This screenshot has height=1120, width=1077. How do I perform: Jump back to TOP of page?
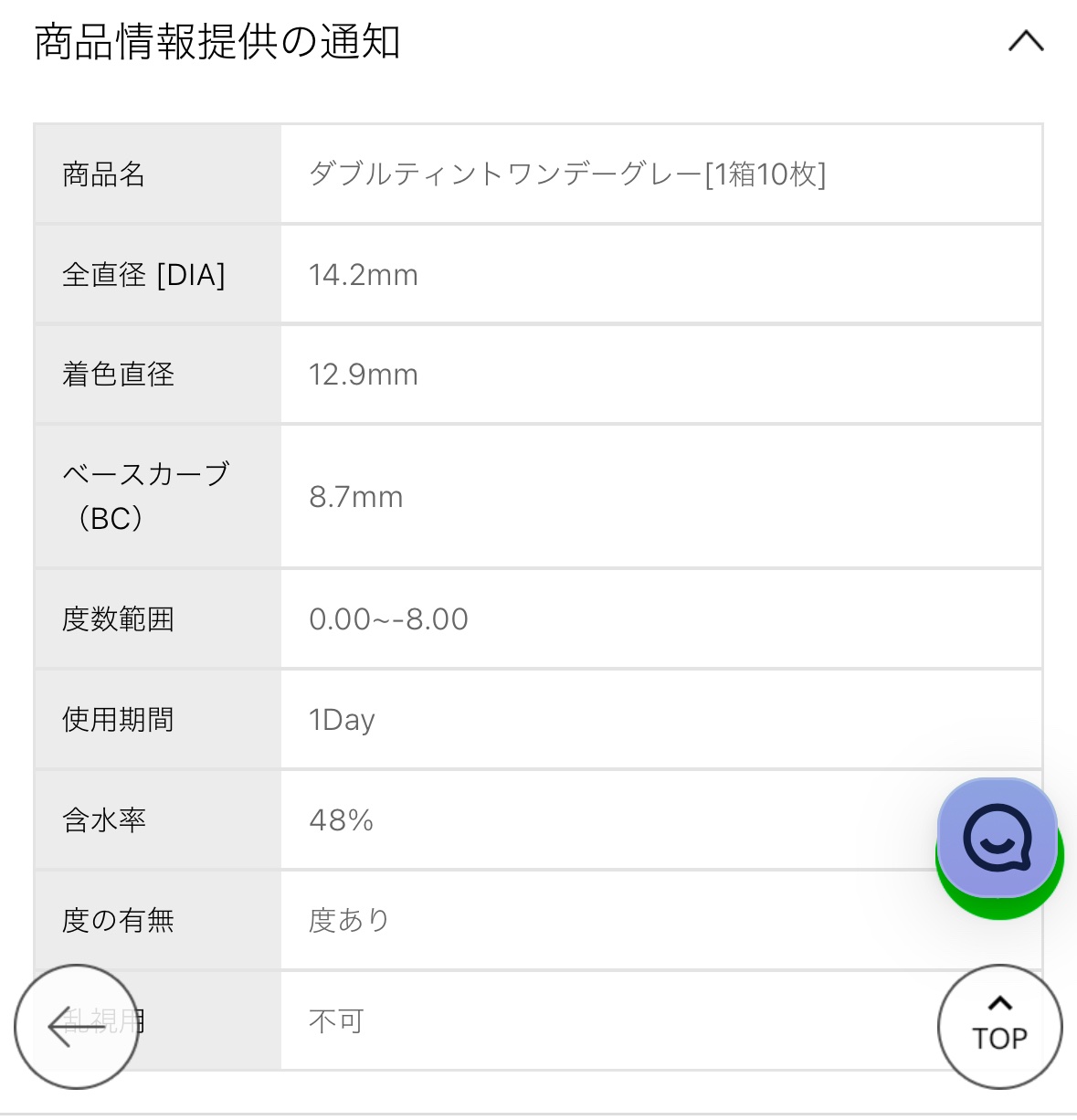pos(999,1026)
